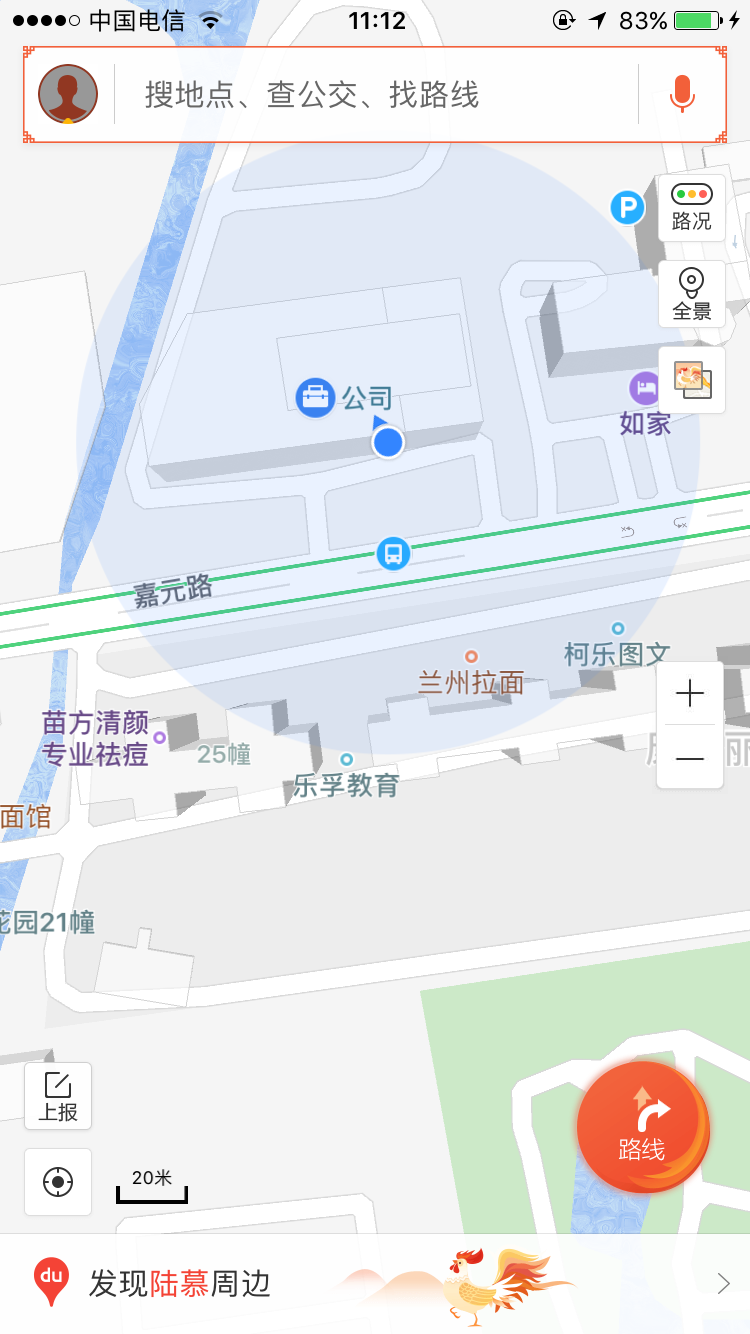Zoom out the map with minus

(x=690, y=757)
